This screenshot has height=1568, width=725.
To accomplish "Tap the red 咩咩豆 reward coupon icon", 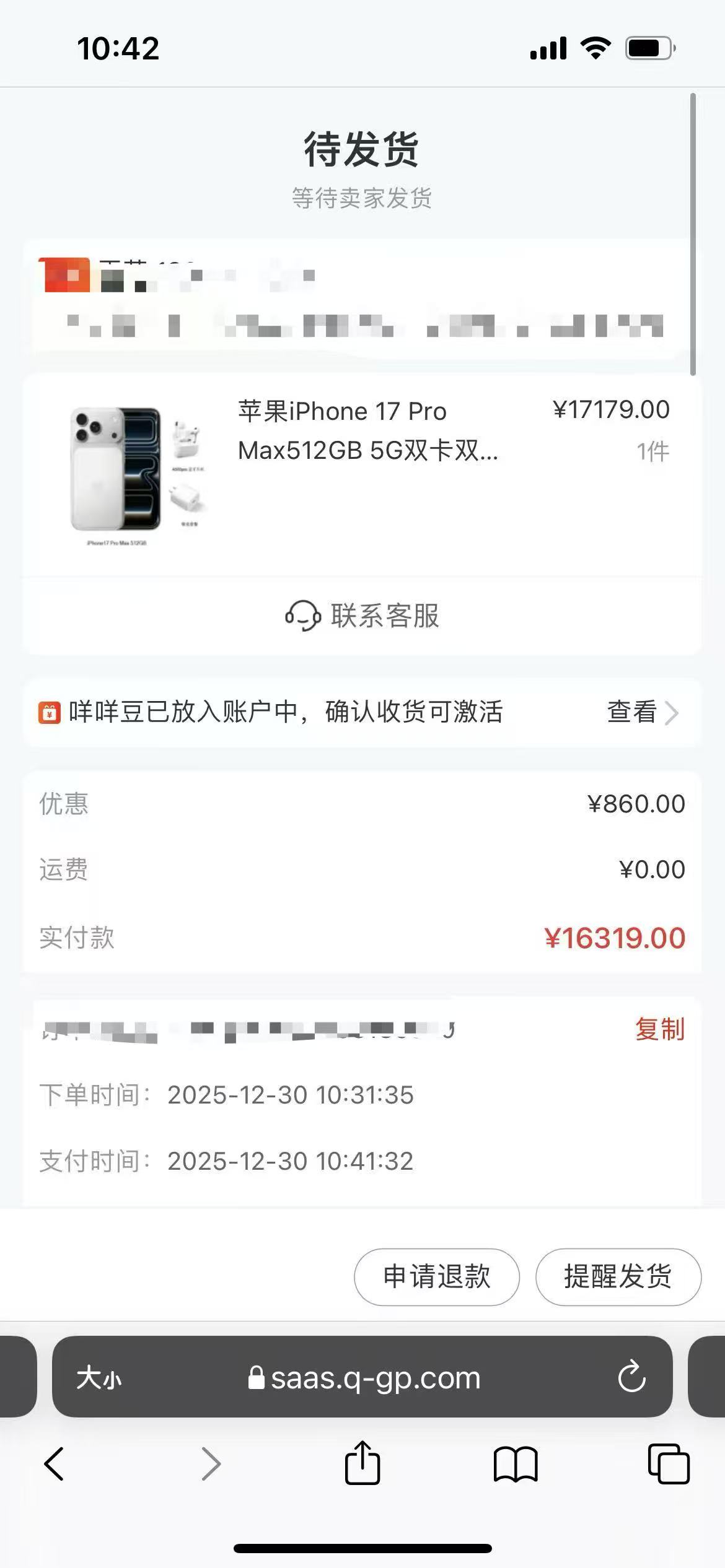I will (51, 713).
